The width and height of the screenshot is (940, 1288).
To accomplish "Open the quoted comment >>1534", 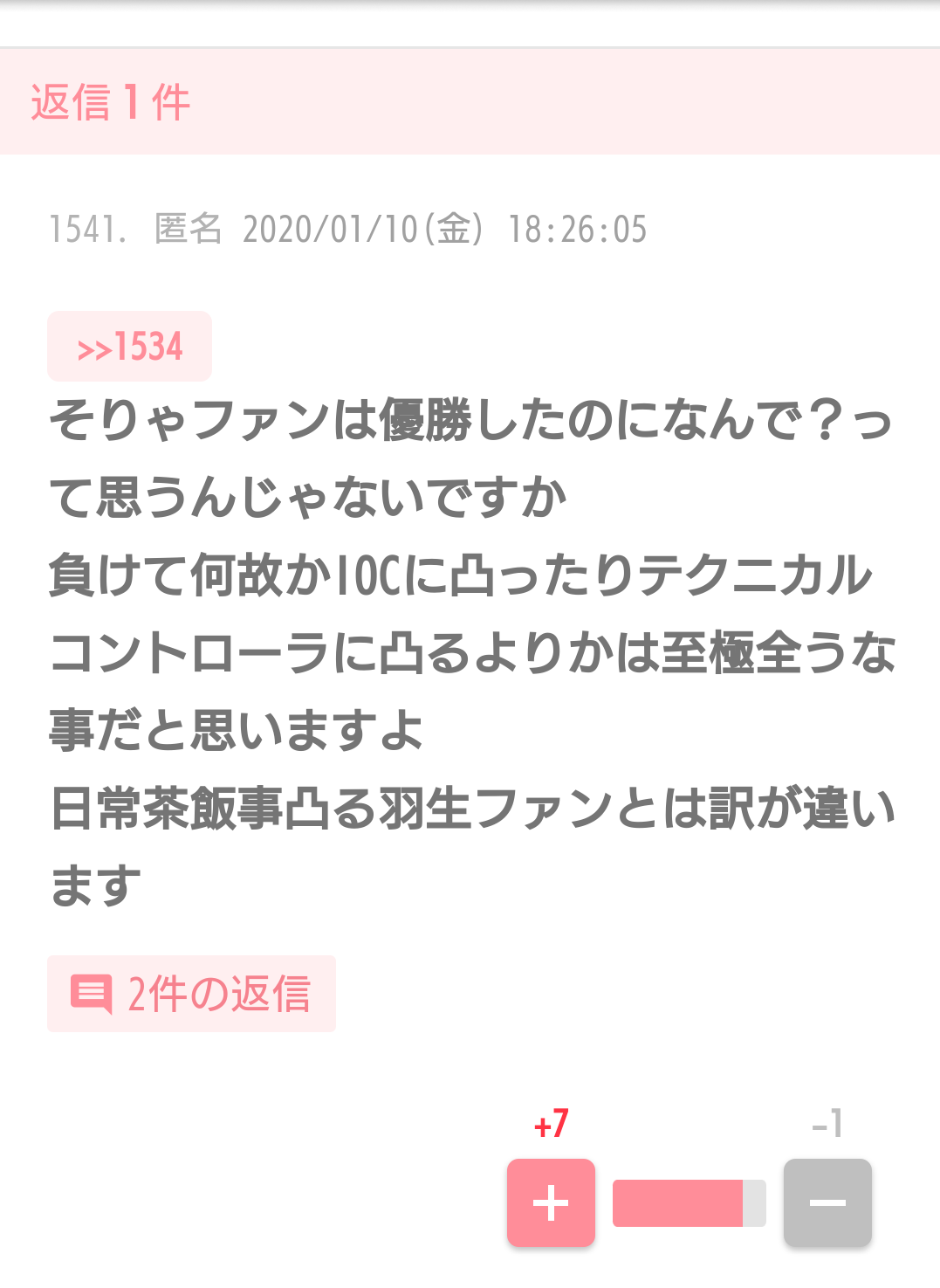I will [129, 347].
